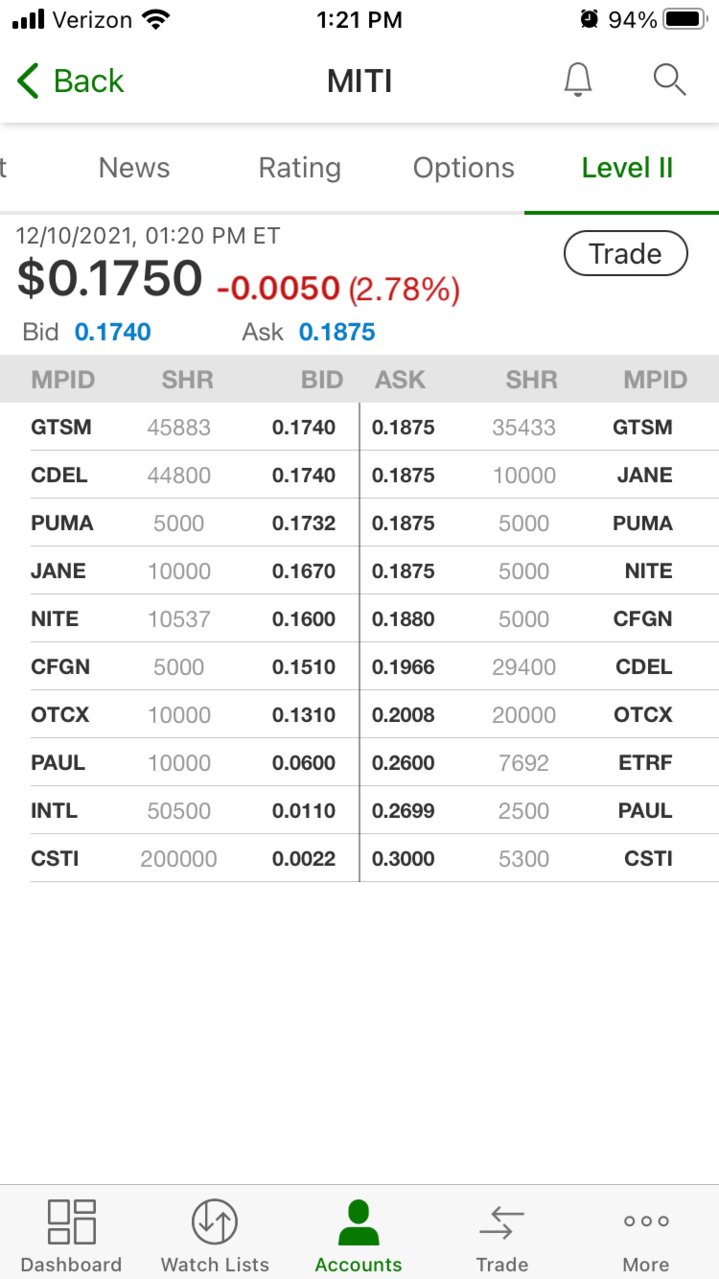Select the Level II tab

[627, 168]
